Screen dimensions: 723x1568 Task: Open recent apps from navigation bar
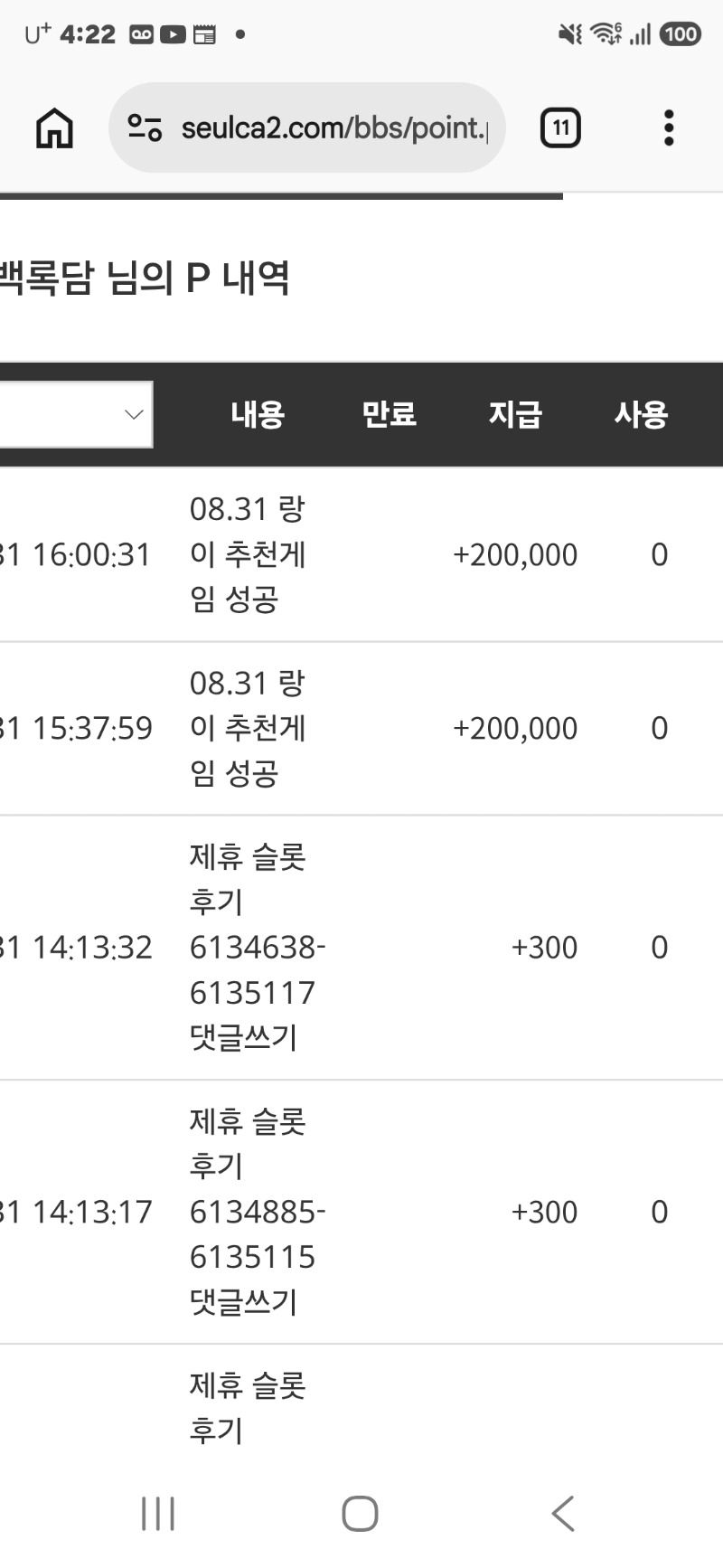tap(158, 1514)
